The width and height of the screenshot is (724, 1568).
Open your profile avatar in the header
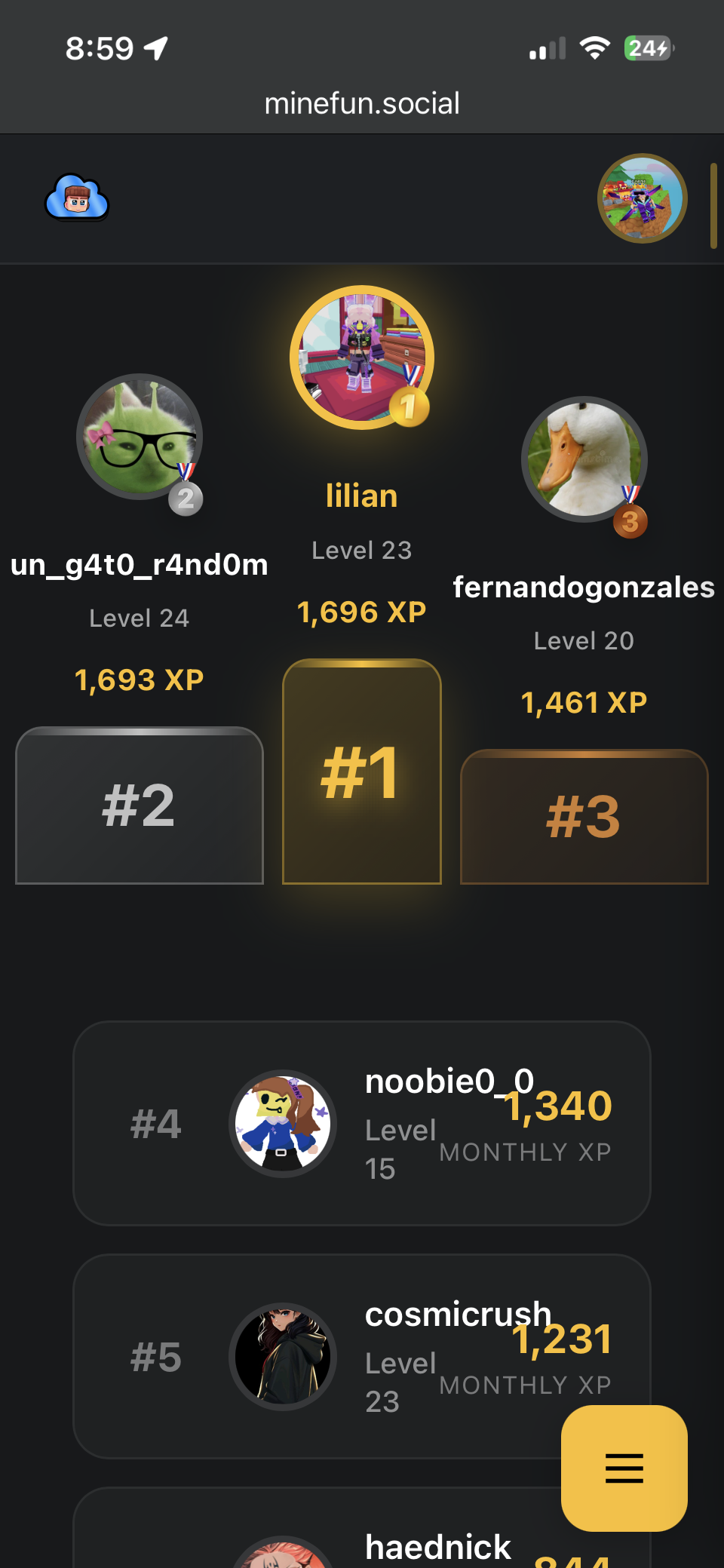642,198
